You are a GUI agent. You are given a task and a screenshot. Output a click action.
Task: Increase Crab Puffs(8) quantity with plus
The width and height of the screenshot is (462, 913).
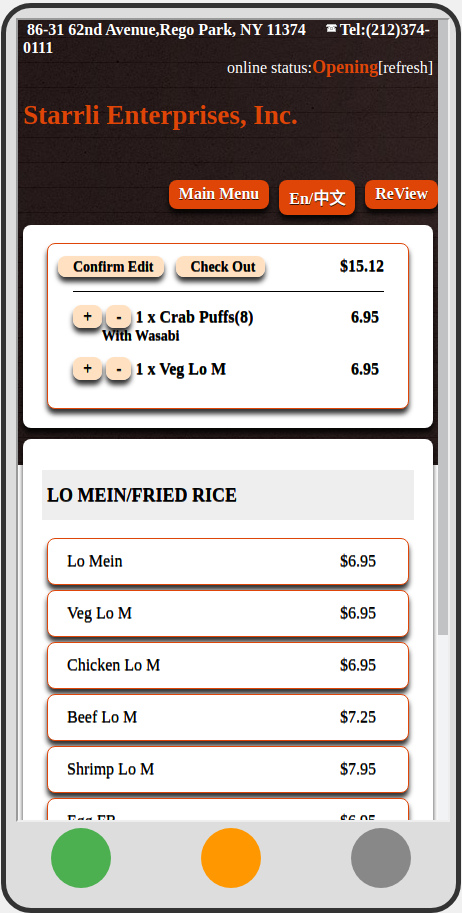coord(87,317)
